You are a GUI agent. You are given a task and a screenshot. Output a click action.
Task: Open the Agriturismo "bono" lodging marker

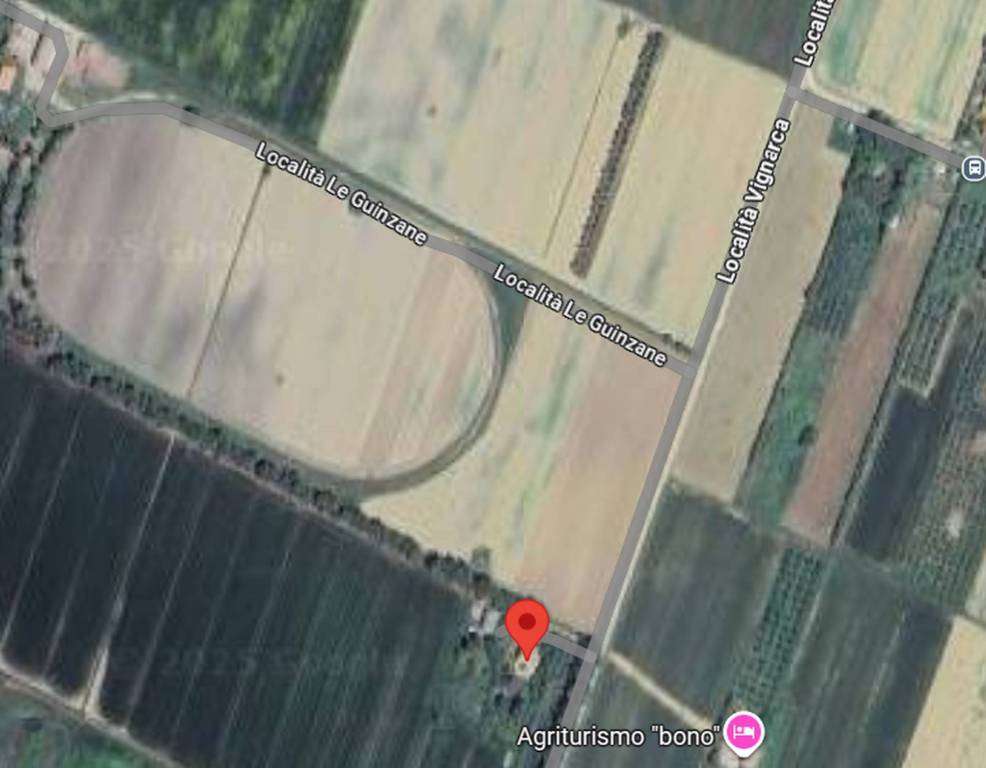(744, 733)
